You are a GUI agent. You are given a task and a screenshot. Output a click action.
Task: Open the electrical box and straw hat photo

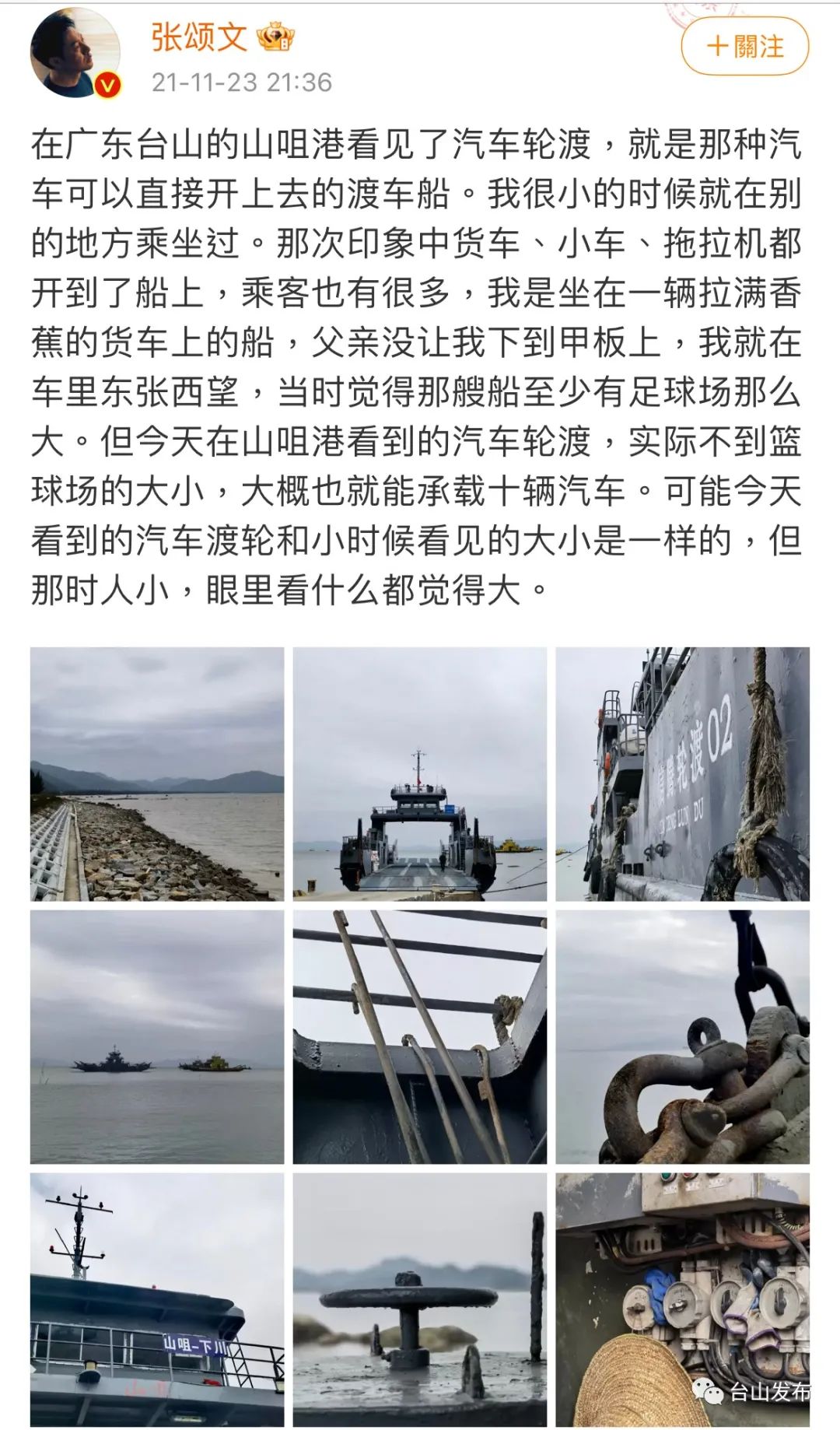coord(682,1299)
